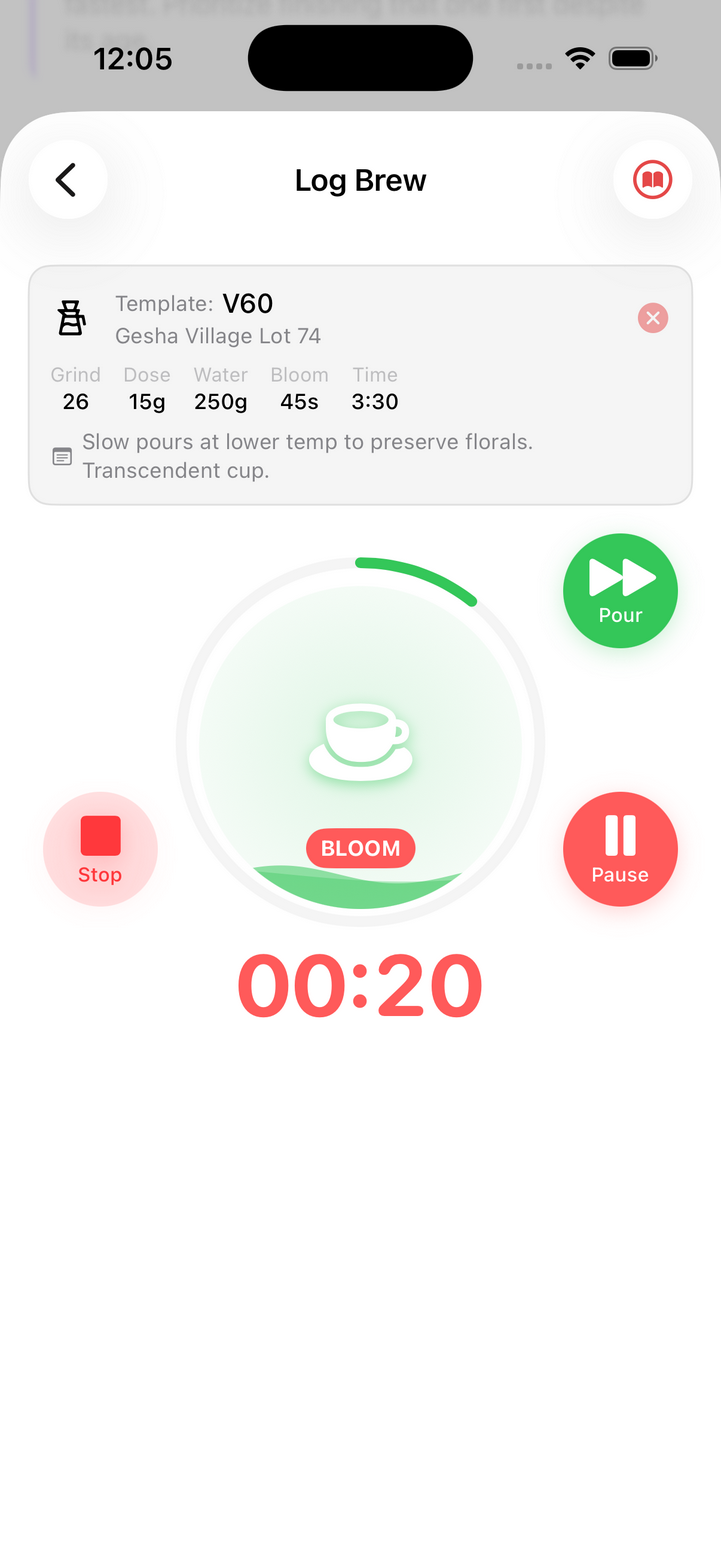Click the Log Brew title
721x1568 pixels.
tap(360, 180)
